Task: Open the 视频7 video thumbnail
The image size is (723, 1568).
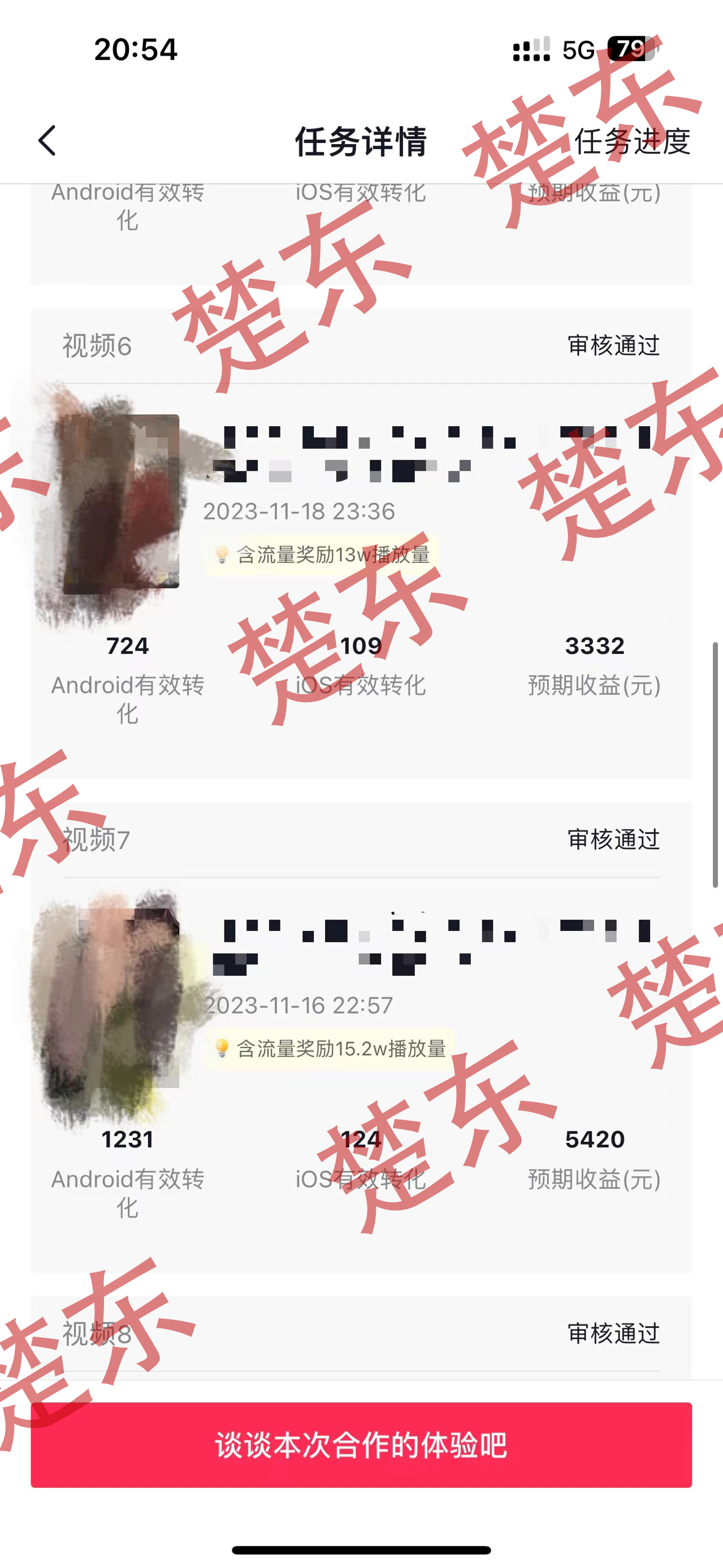Action: pyautogui.click(x=121, y=997)
